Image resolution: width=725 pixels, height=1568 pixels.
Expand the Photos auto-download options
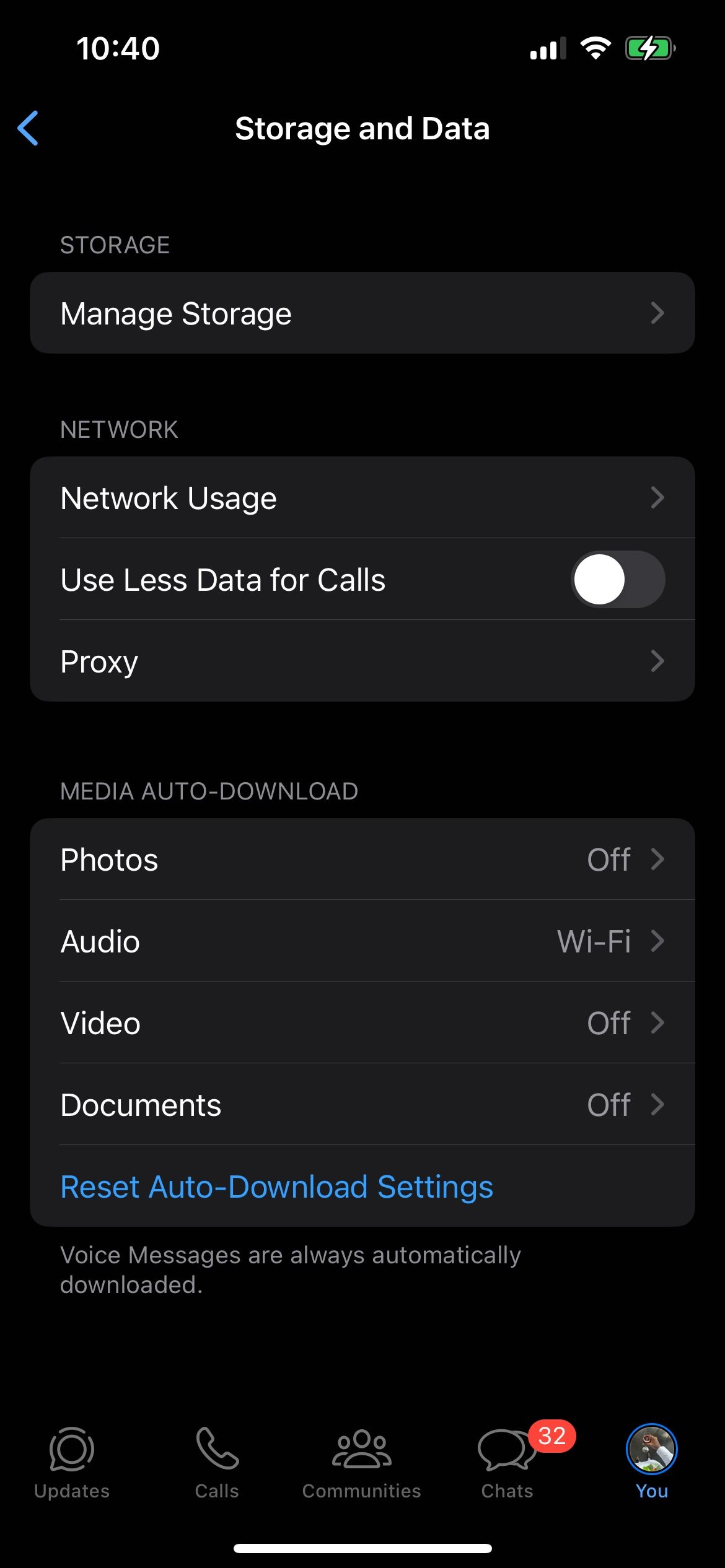pyautogui.click(x=362, y=859)
